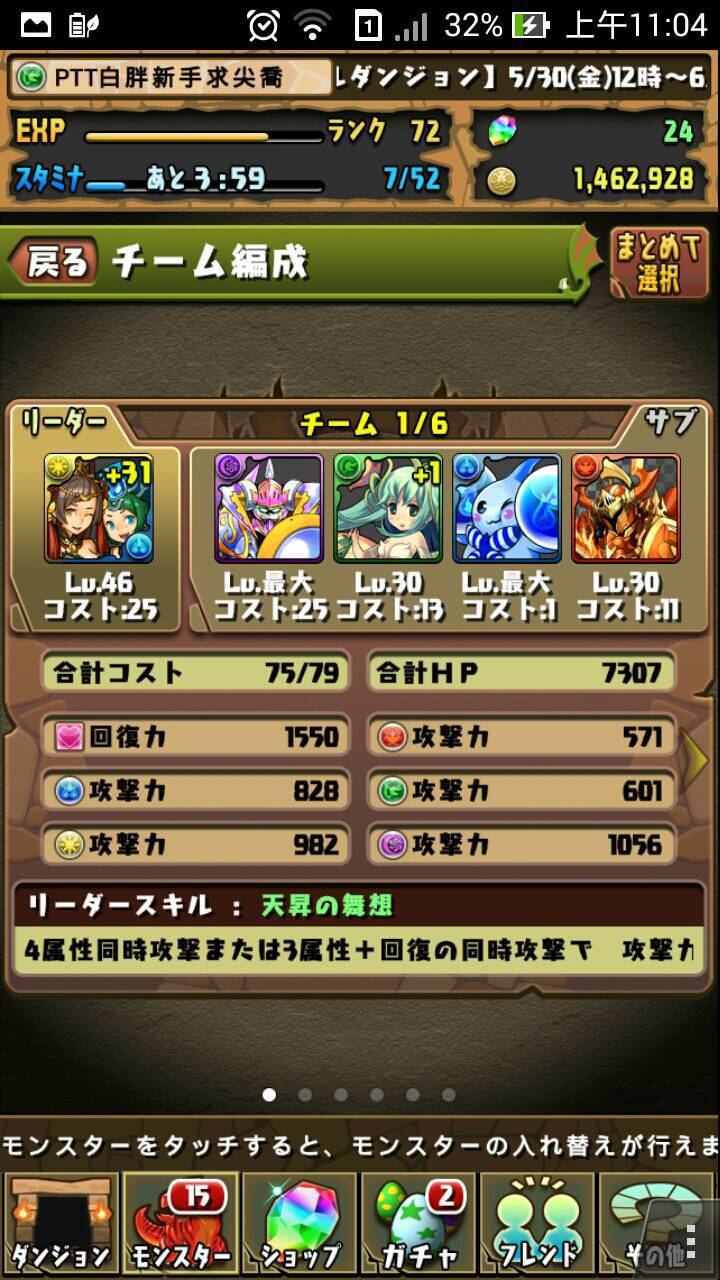This screenshot has width=720, height=1280.
Task: Tap the 戻る back button
Action: [52, 261]
